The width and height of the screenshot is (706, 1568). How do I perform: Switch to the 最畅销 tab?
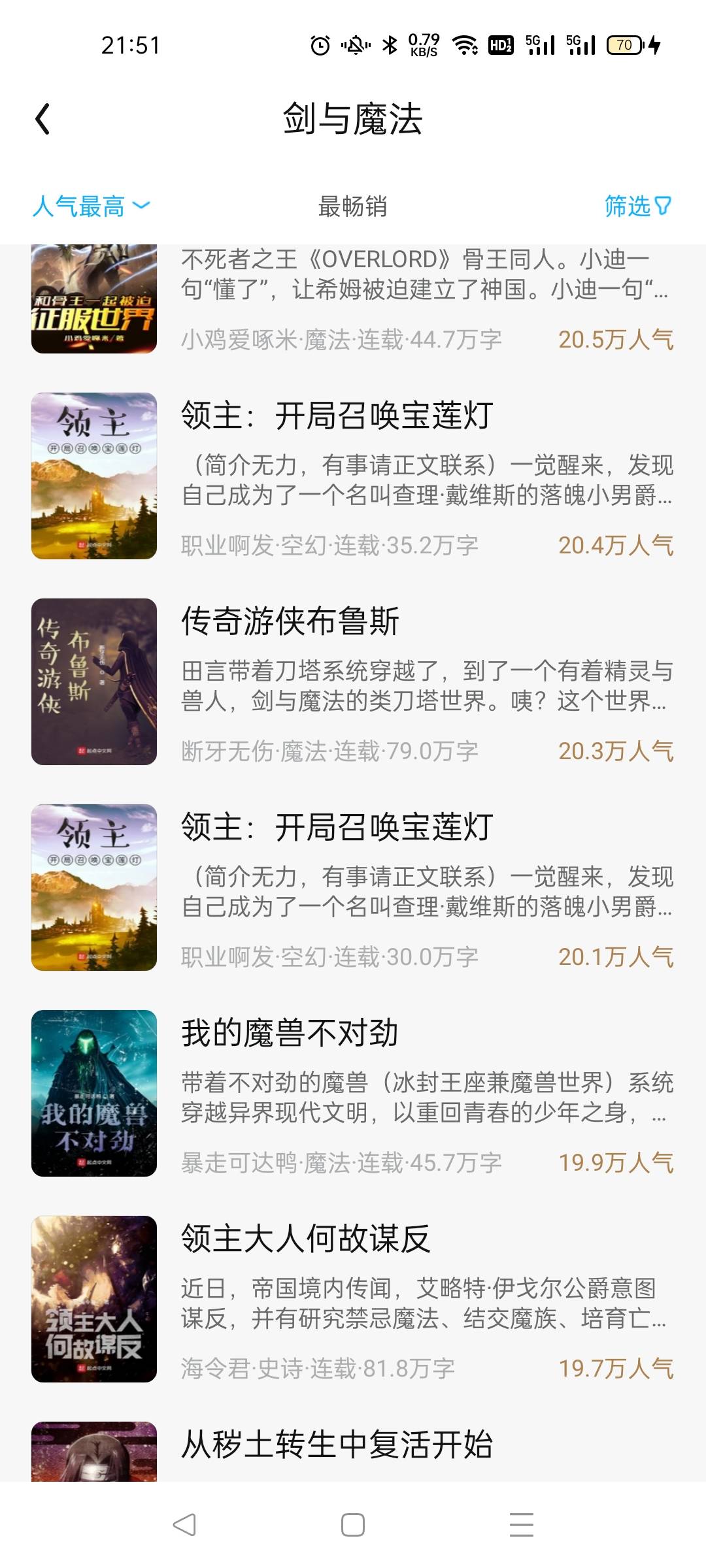(352, 206)
